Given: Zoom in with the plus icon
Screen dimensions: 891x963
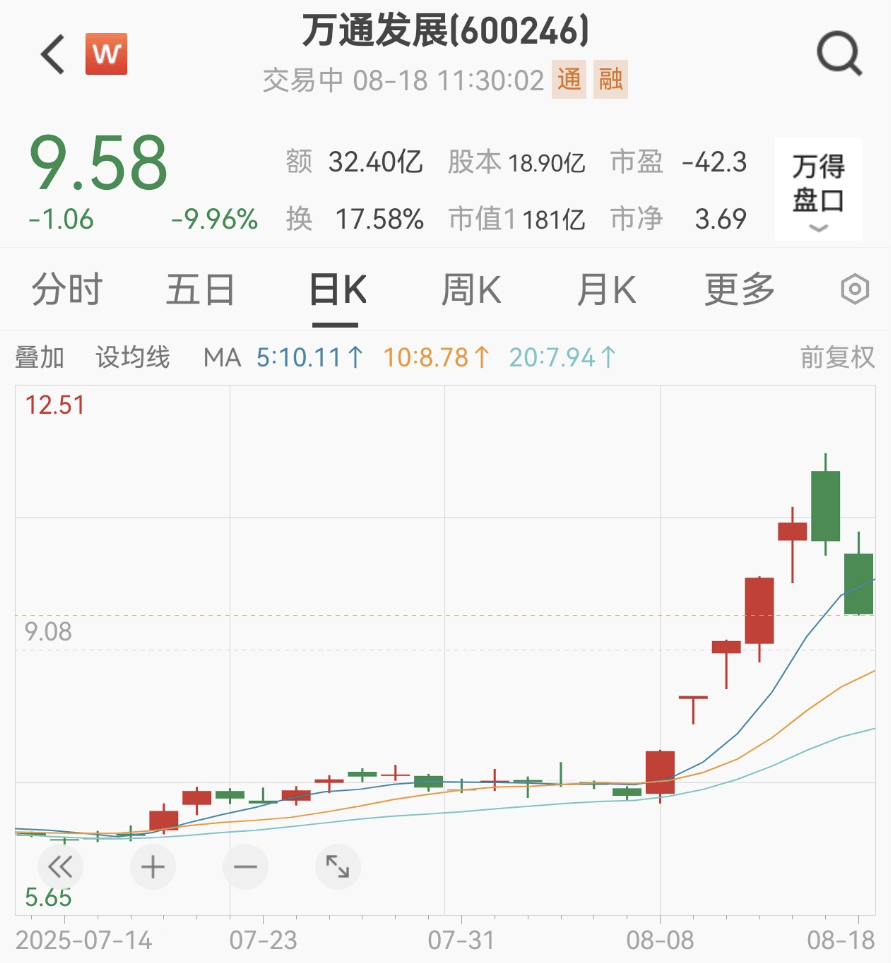Looking at the screenshot, I should (x=152, y=867).
